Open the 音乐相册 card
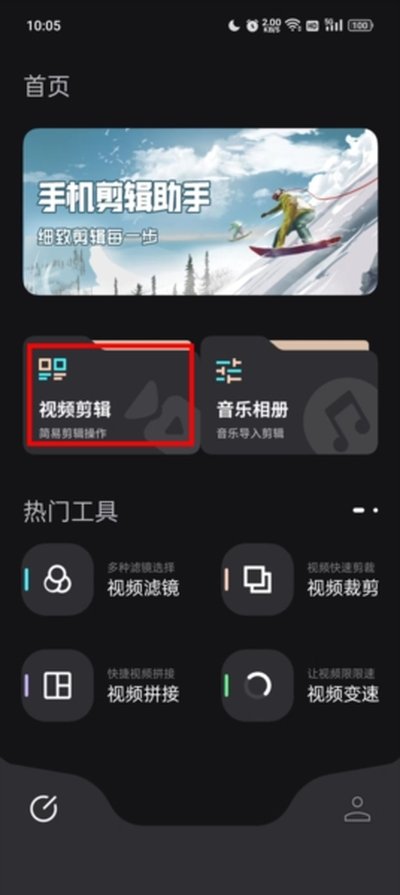400x895 pixels. pos(289,397)
